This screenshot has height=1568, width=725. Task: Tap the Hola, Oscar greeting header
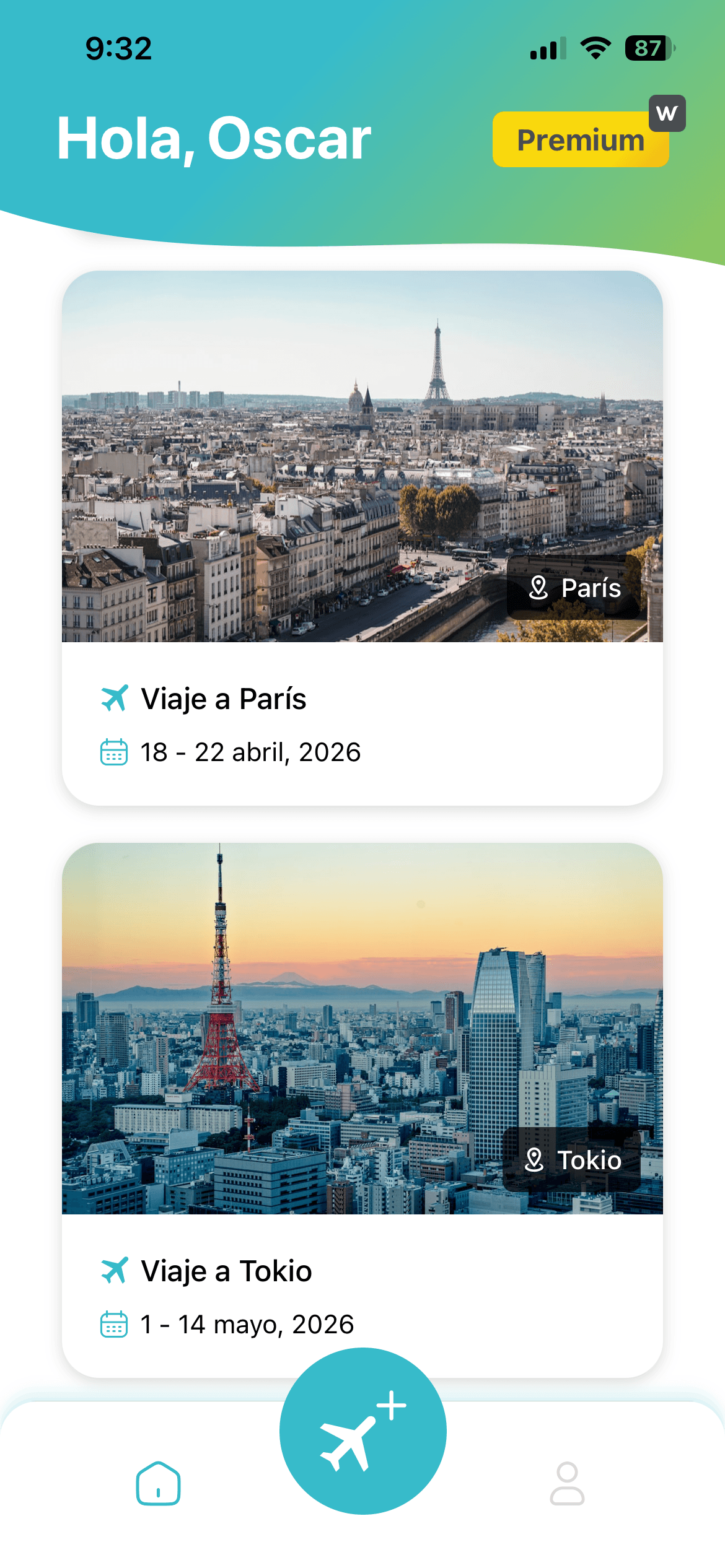212,140
